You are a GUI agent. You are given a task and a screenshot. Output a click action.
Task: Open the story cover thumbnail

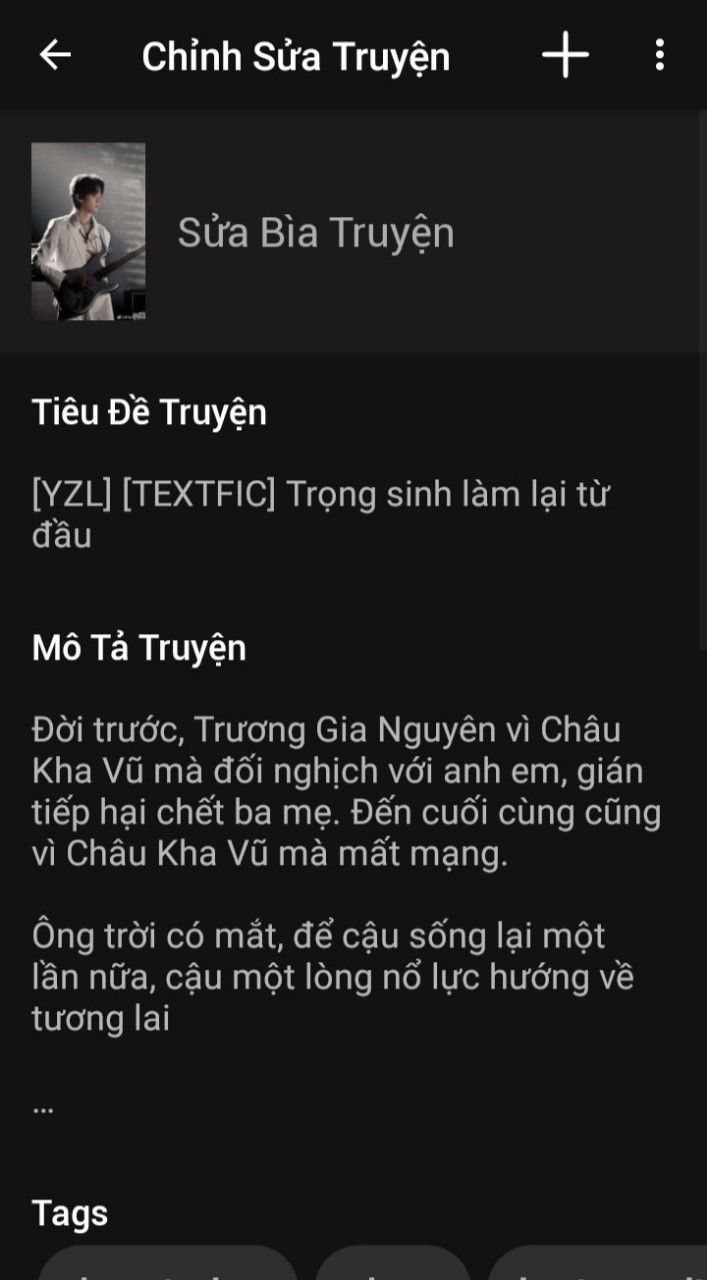click(88, 232)
